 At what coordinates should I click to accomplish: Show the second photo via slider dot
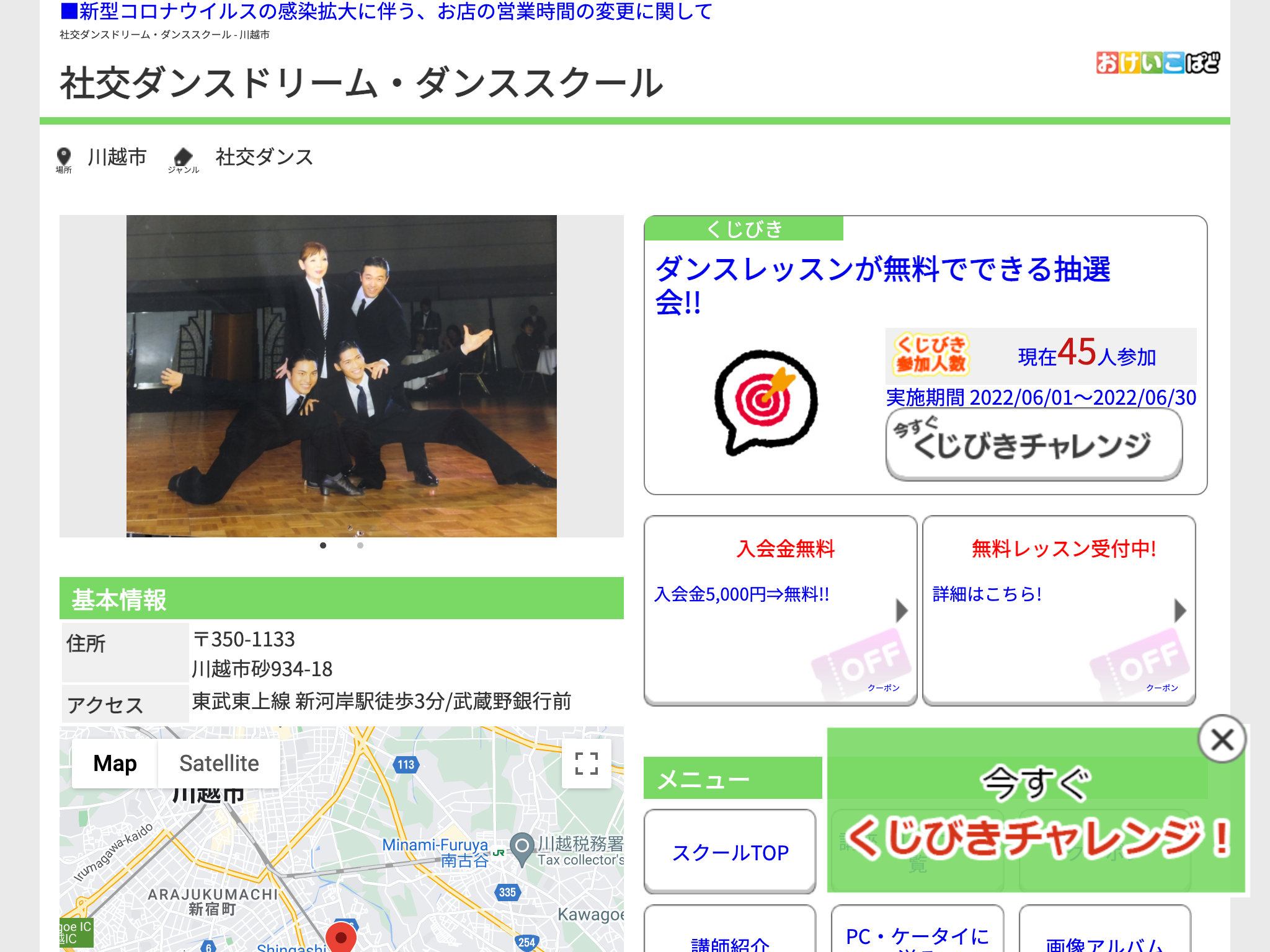[360, 545]
